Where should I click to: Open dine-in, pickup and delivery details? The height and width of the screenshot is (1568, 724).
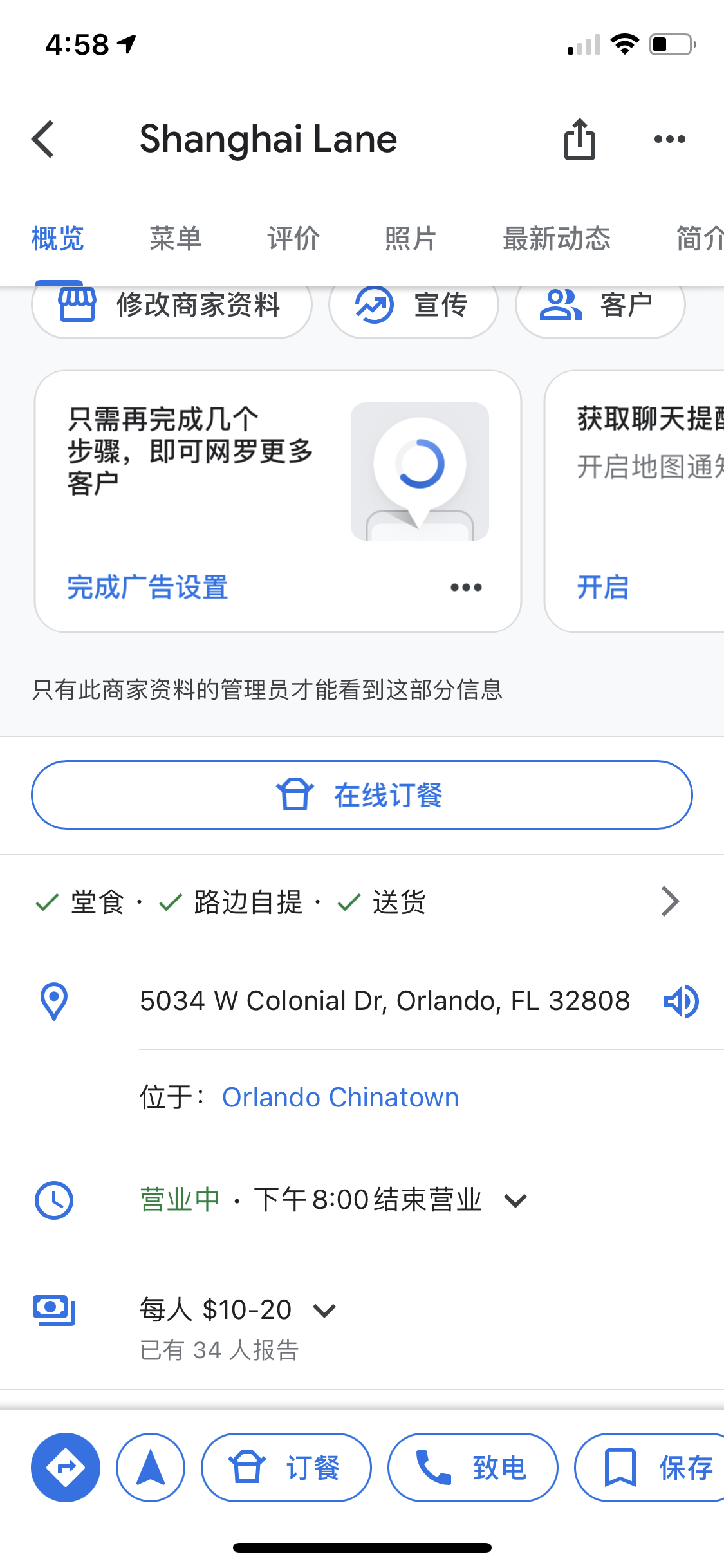click(669, 902)
